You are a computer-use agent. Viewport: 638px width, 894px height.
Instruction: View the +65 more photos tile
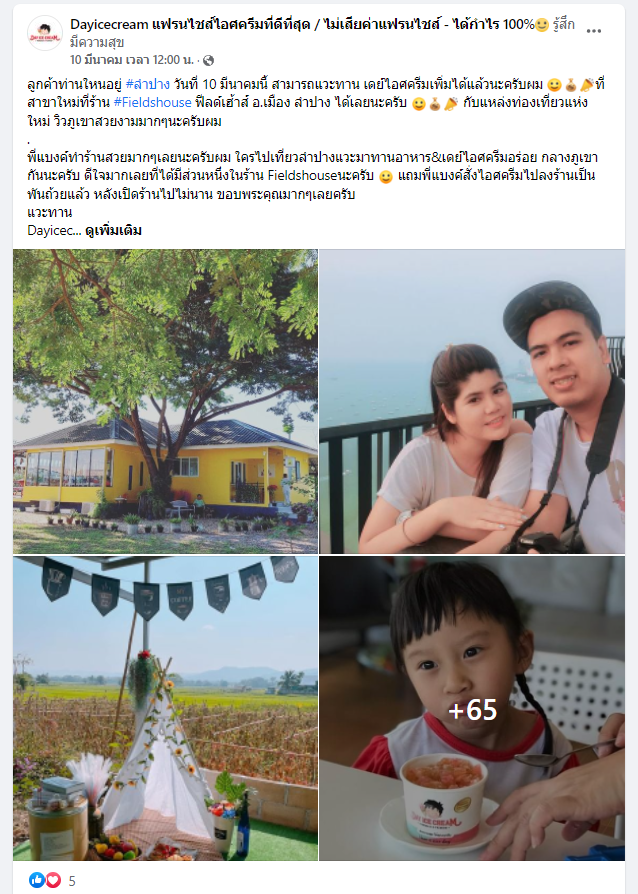pyautogui.click(x=472, y=709)
